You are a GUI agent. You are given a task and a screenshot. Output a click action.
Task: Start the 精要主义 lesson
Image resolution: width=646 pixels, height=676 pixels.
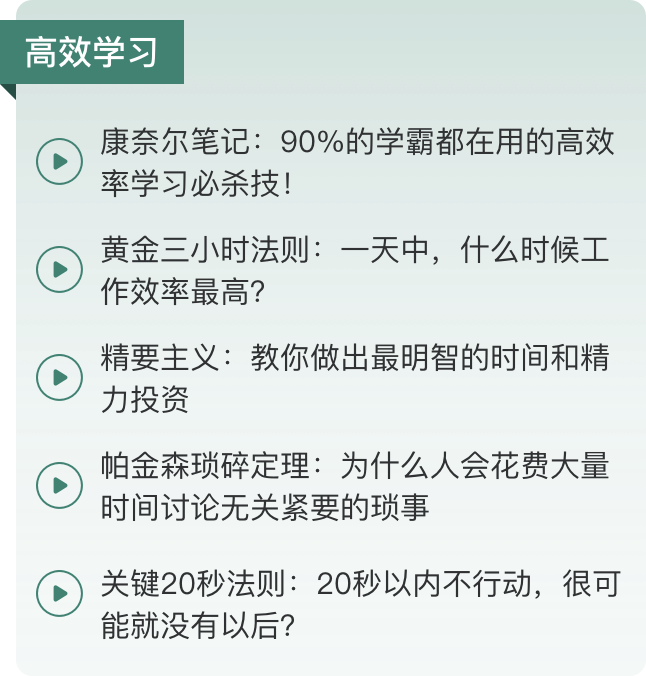pos(59,377)
